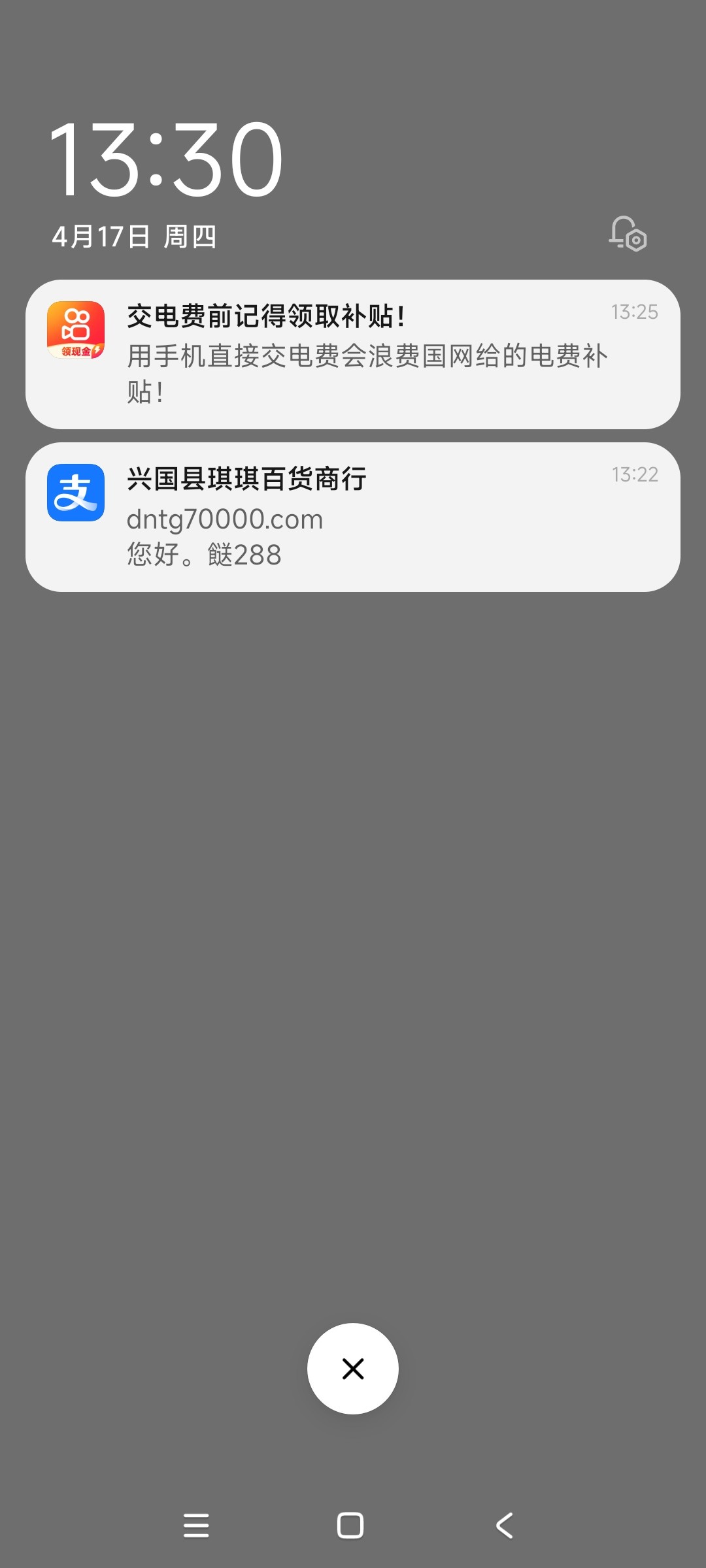Screen dimensions: 706x1568
Task: Open the 交电费前记得领取补贴 notification
Action: coord(353,354)
